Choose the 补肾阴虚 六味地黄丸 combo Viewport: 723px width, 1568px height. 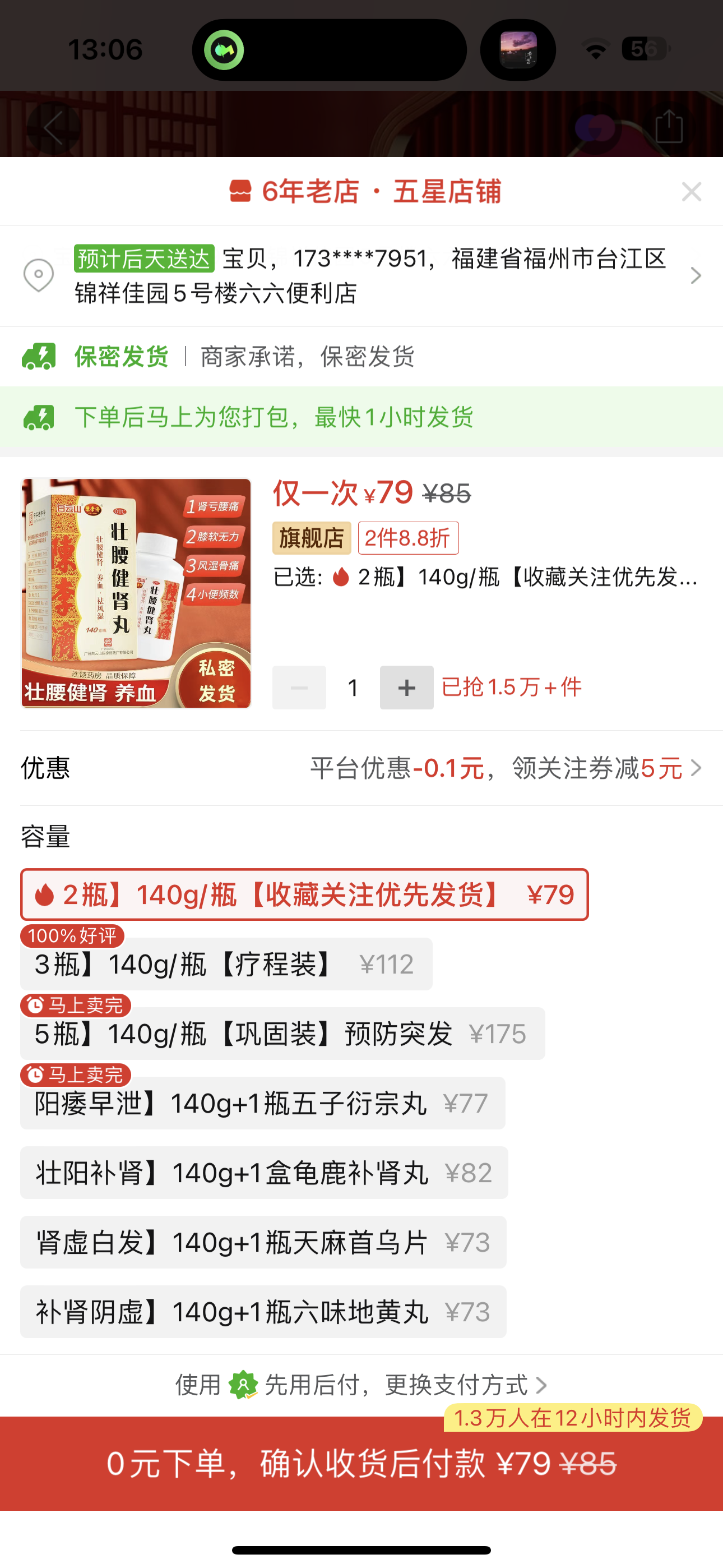click(263, 1311)
